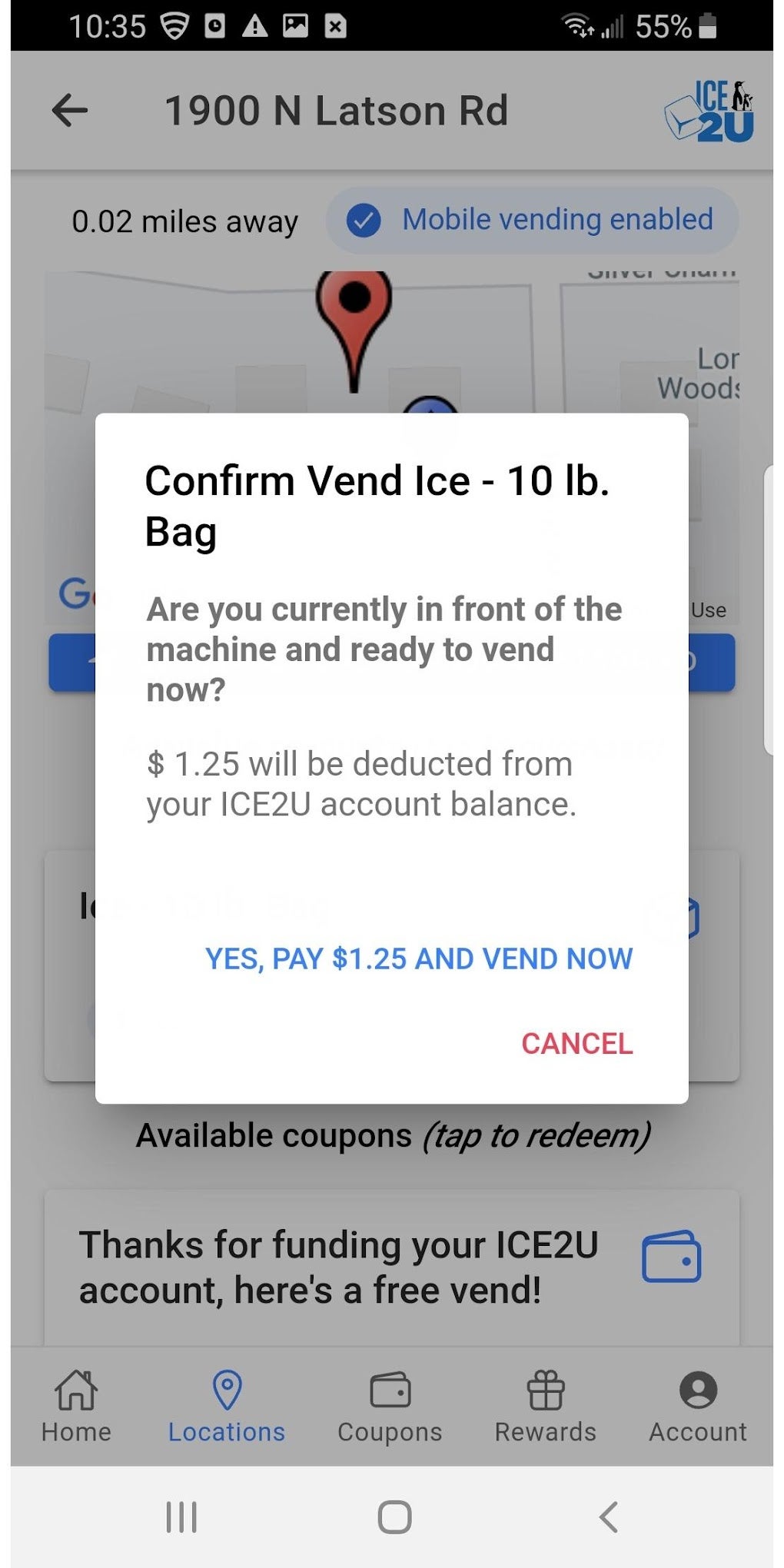Switch to the Coupons tab

(x=390, y=1407)
